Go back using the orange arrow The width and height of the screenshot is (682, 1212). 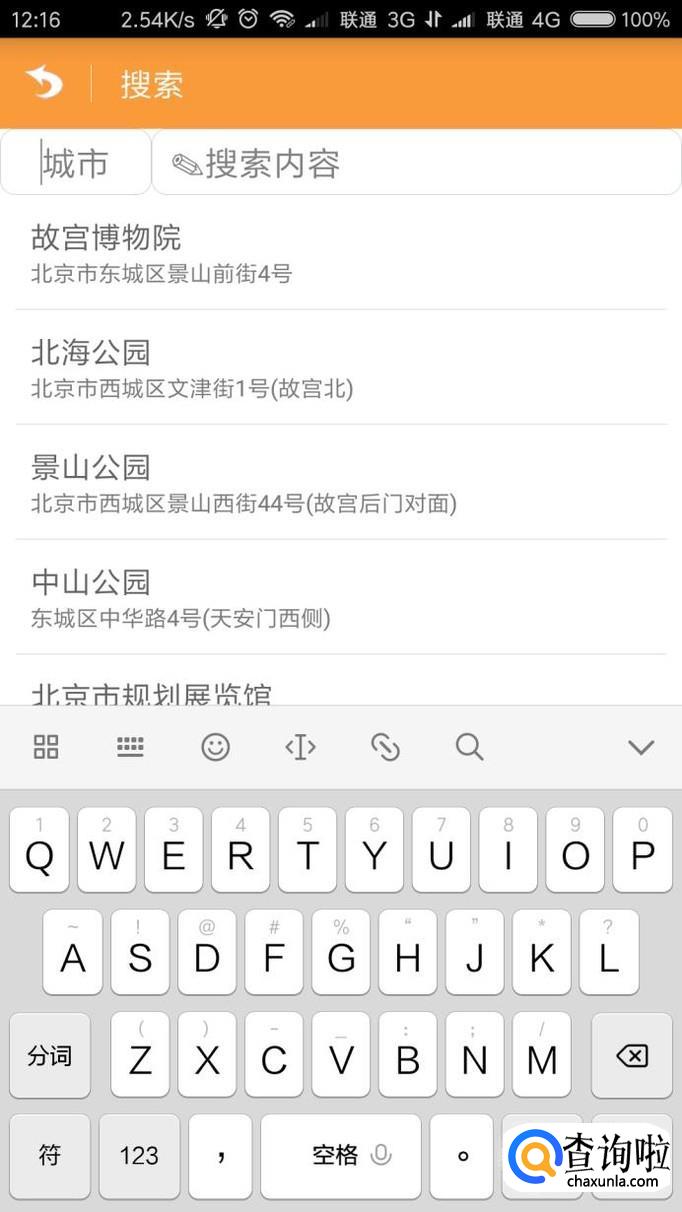pos(43,83)
